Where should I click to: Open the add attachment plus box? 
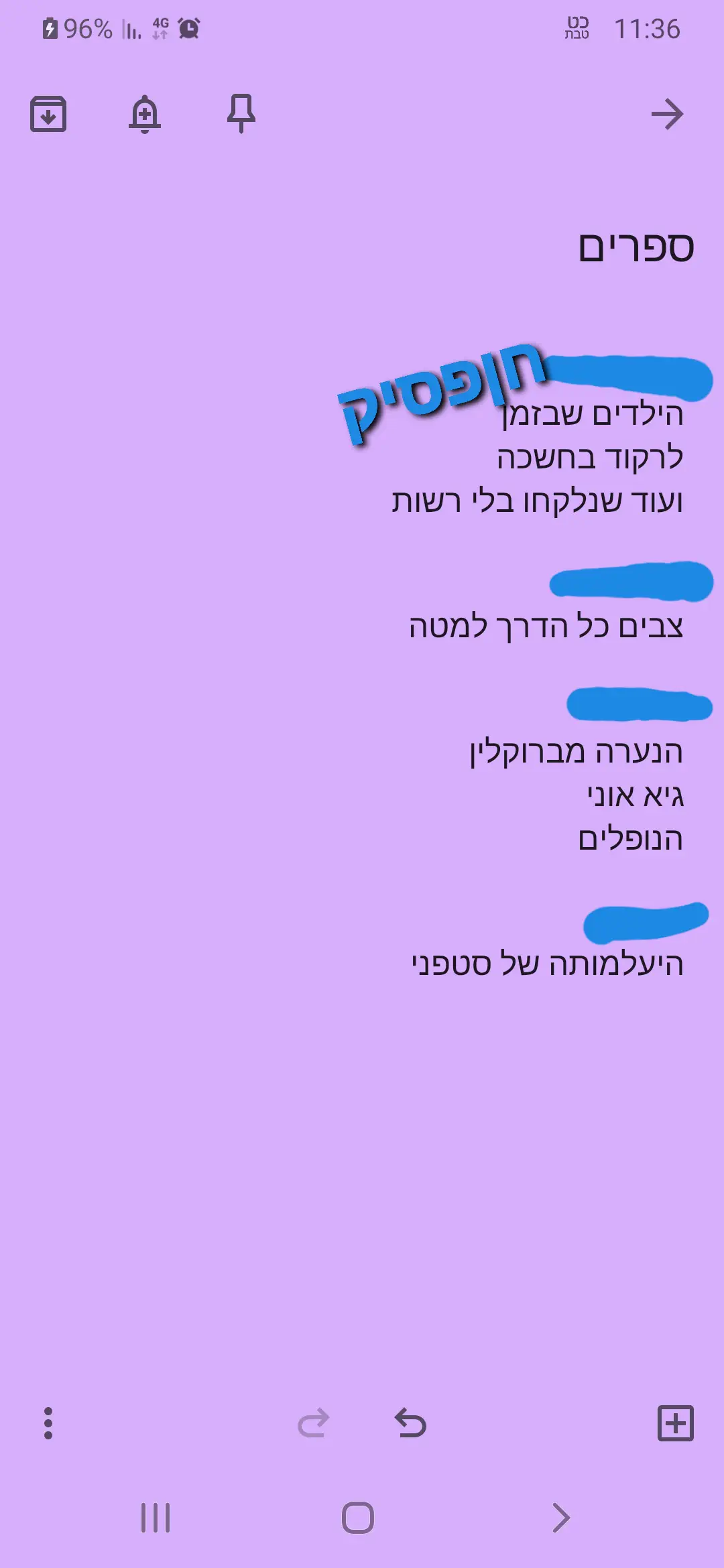[x=675, y=1423]
